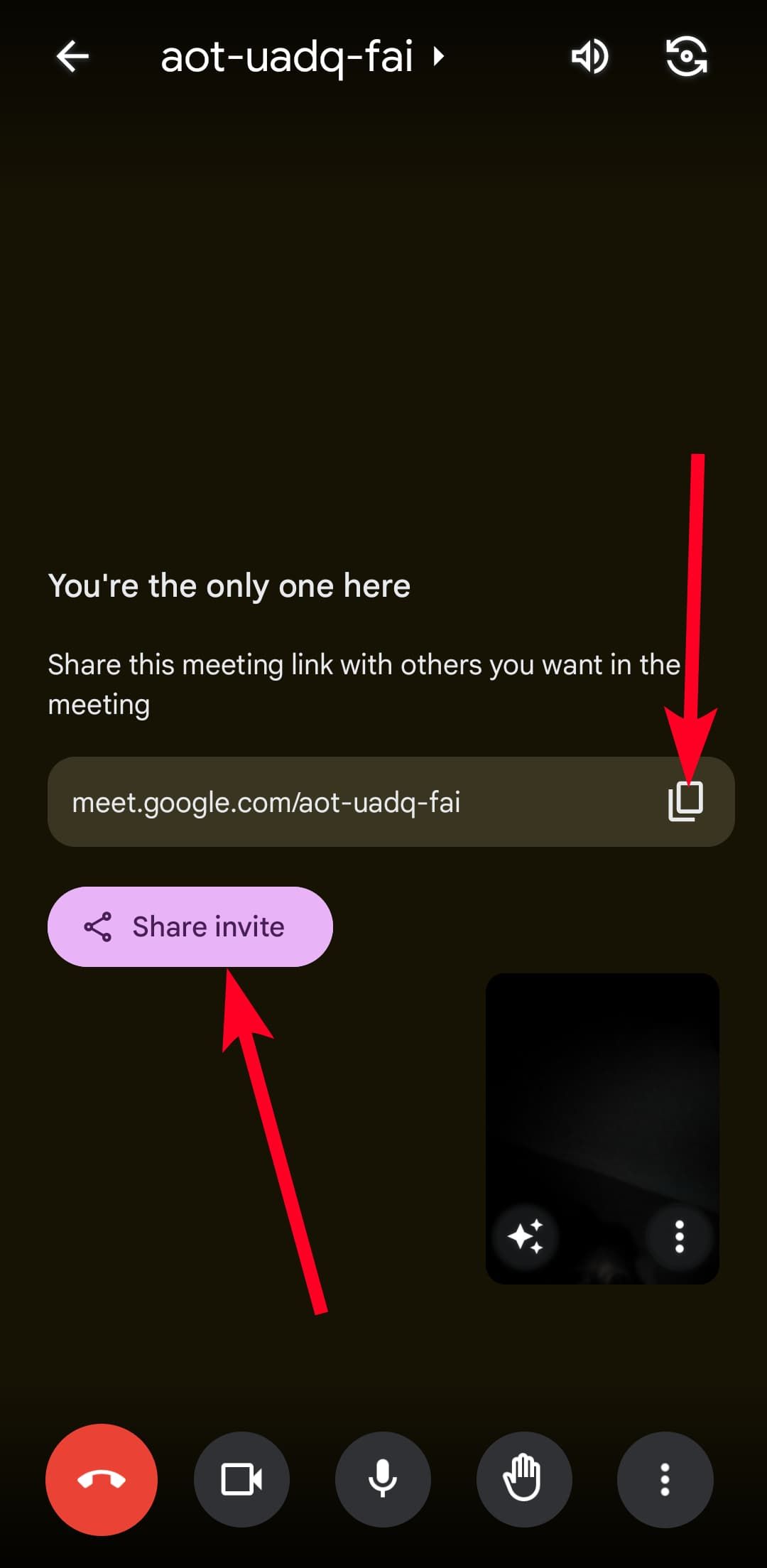
Task: Expand the meeting name aot-uadq-fai details
Action: click(437, 57)
